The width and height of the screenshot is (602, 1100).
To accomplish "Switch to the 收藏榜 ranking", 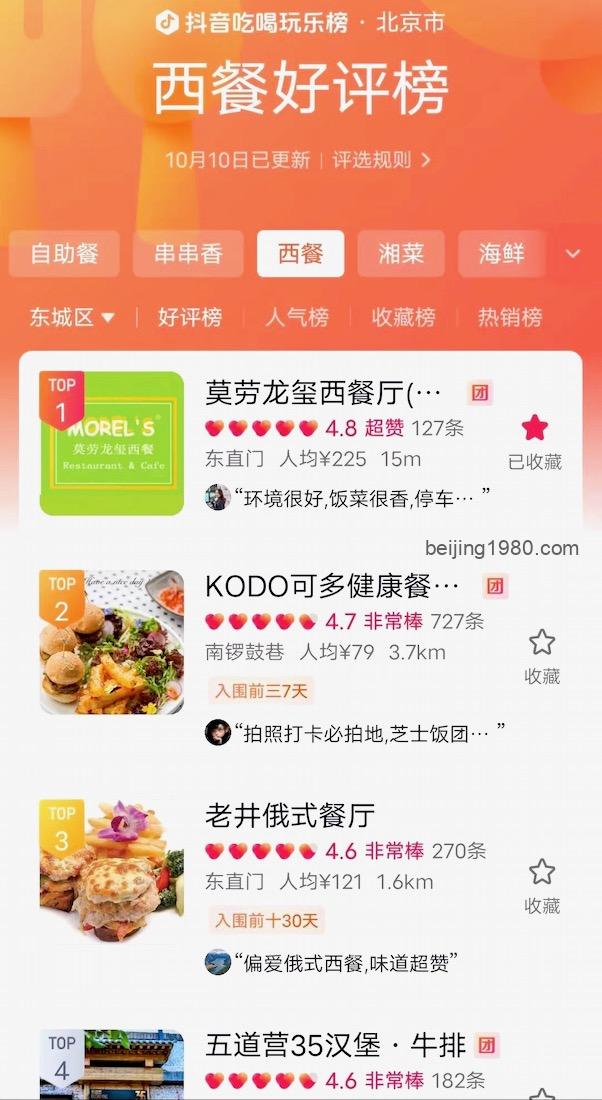I will coord(403,317).
